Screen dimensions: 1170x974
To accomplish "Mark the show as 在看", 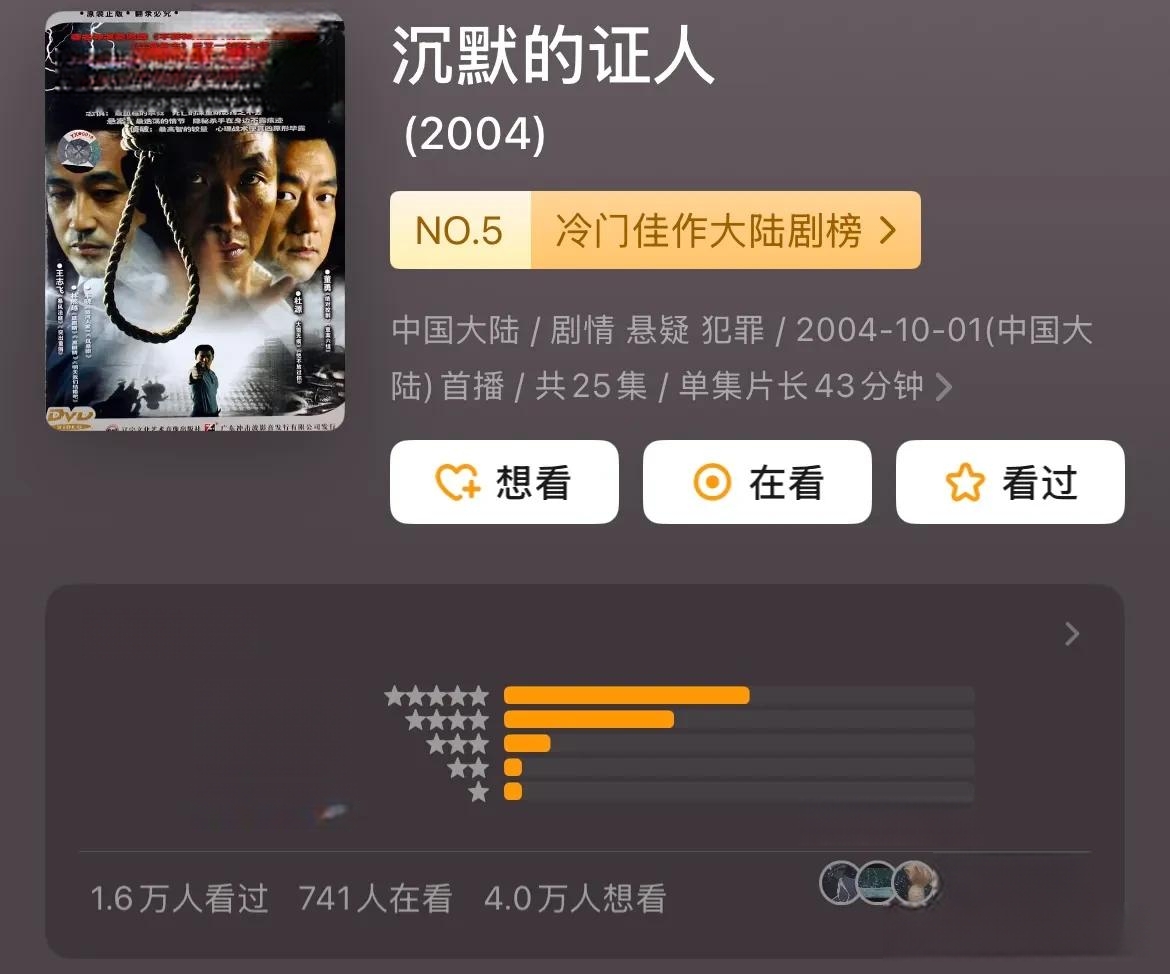I will coord(757,482).
